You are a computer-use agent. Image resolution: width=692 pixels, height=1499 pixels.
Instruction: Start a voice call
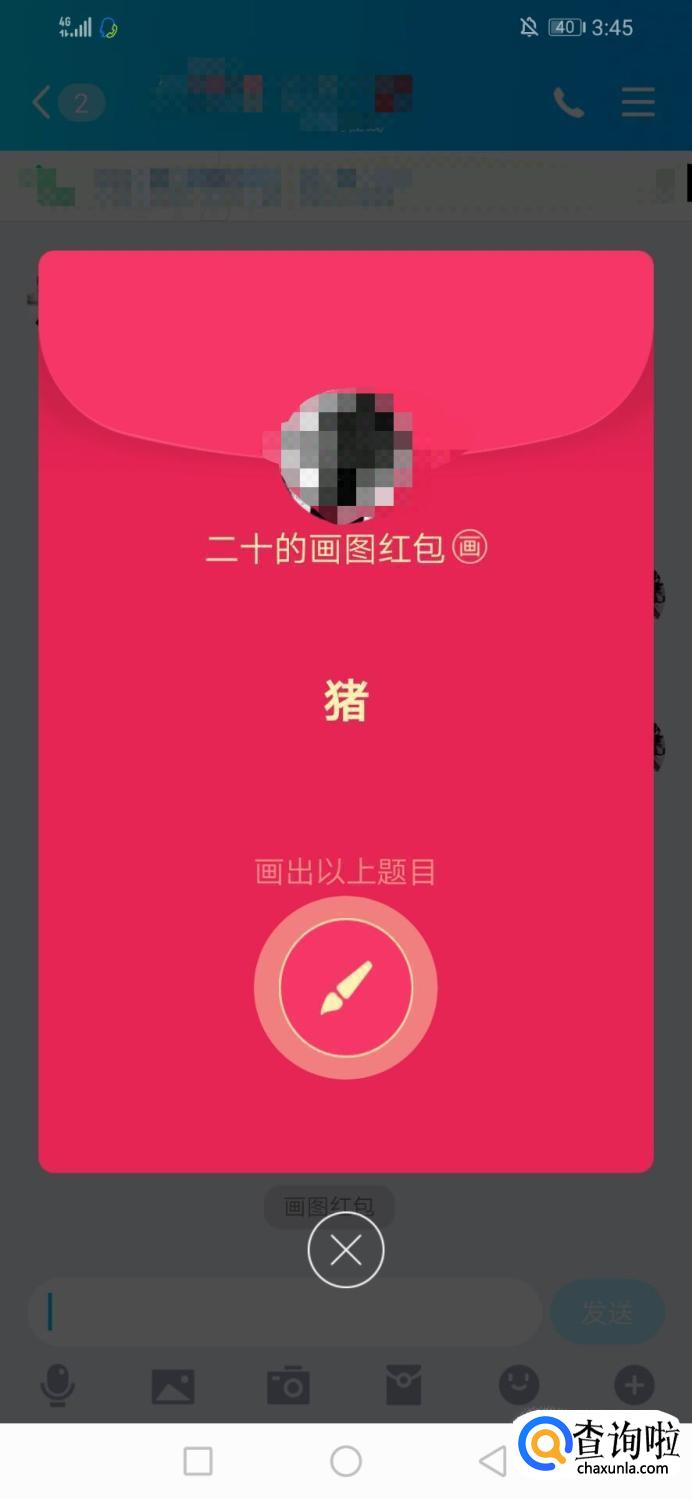(568, 102)
